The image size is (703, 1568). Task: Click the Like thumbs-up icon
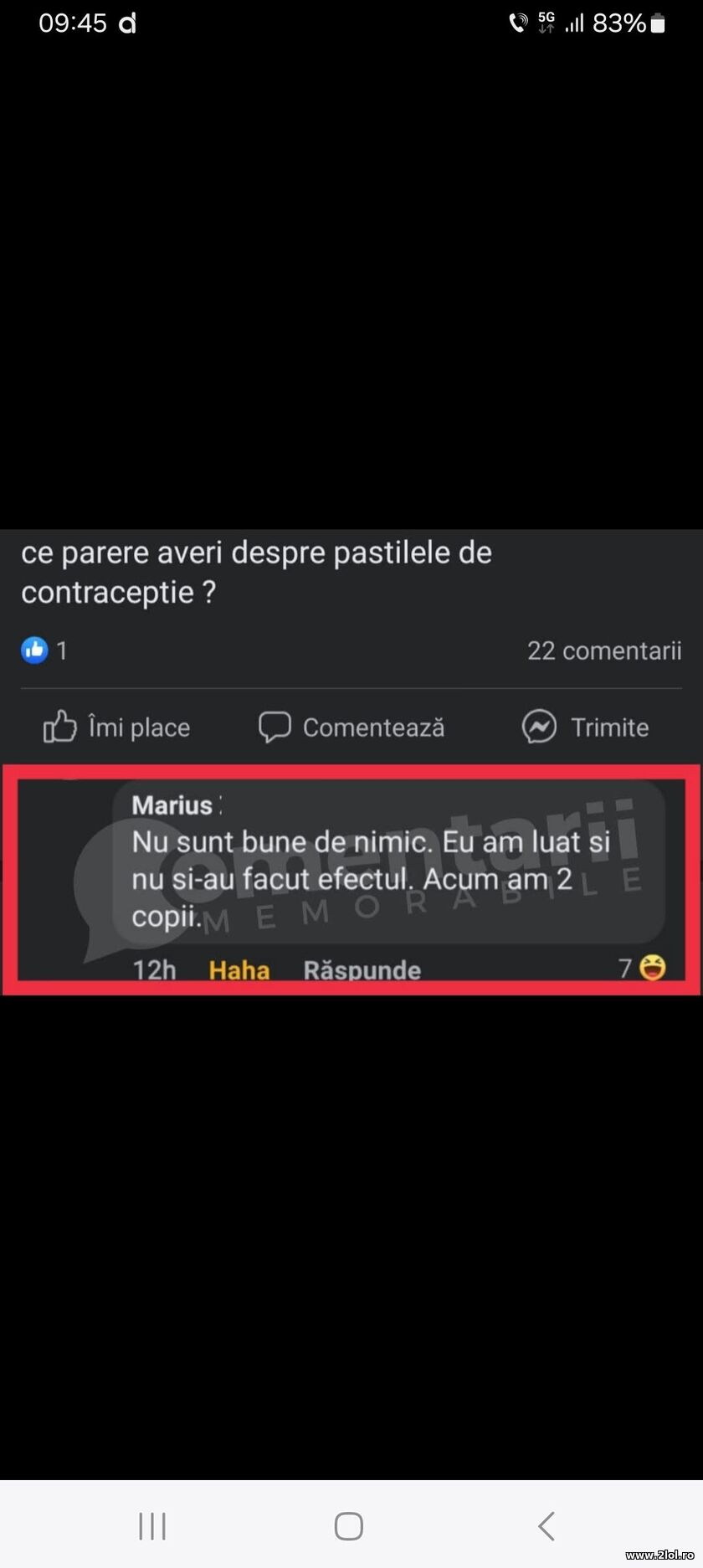click(x=59, y=727)
